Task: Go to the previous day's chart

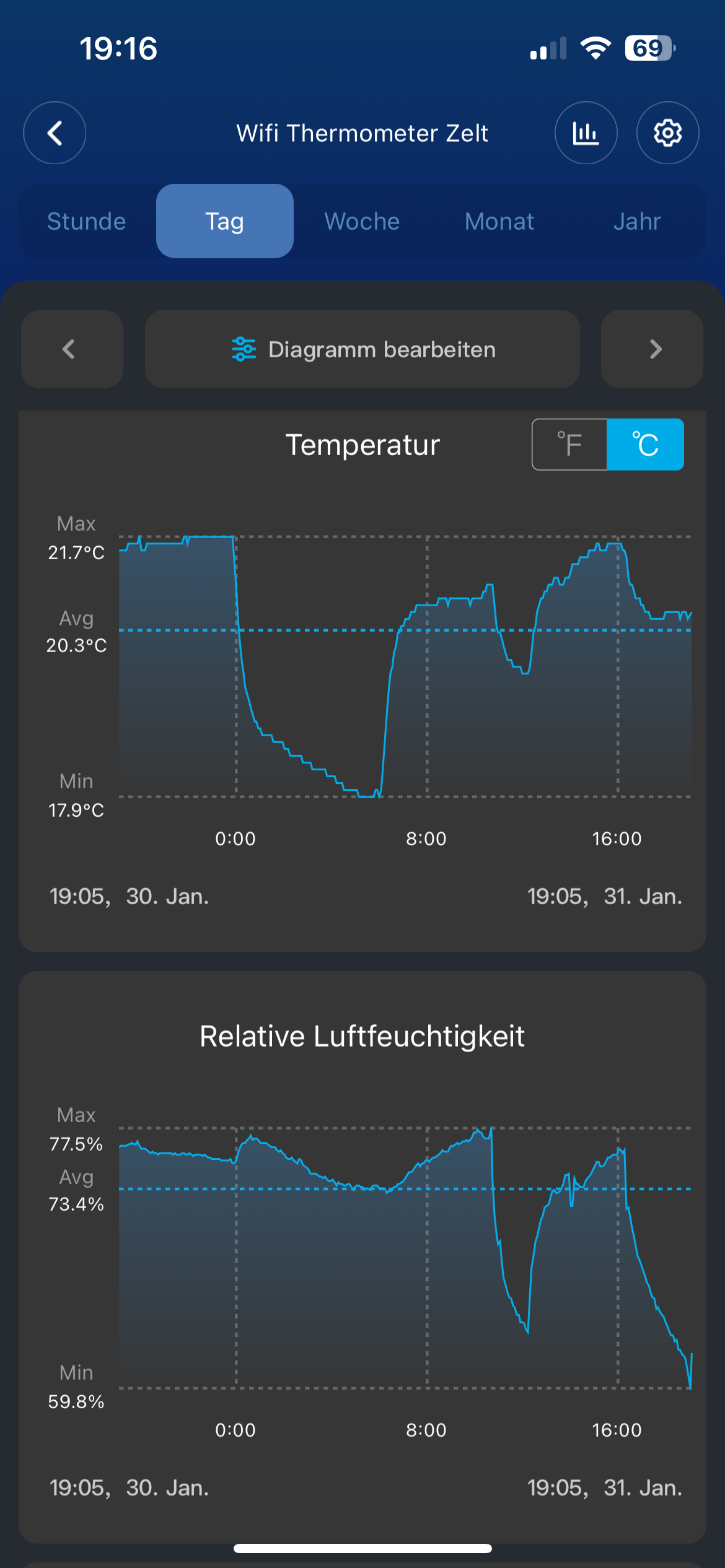Action: (72, 349)
